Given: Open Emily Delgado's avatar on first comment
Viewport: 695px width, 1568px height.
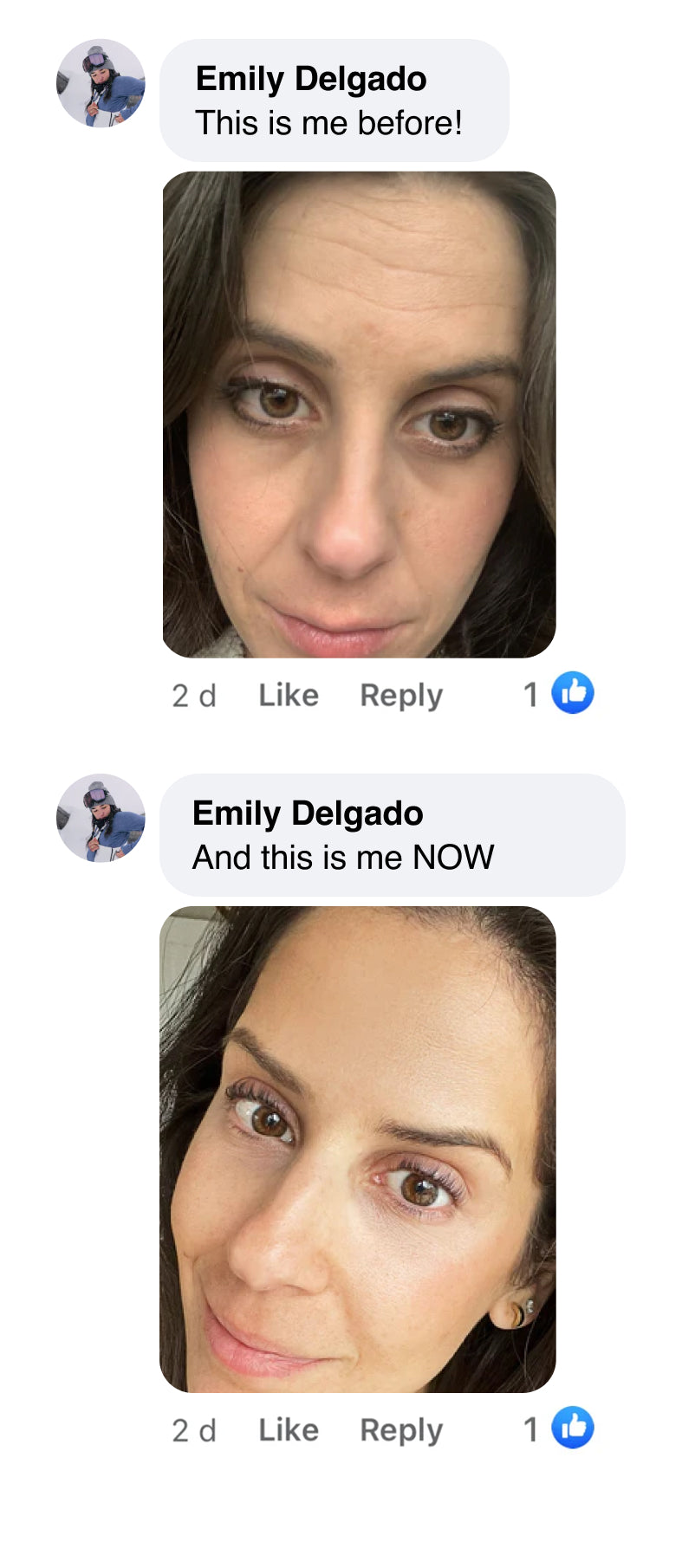Looking at the screenshot, I should (x=101, y=83).
